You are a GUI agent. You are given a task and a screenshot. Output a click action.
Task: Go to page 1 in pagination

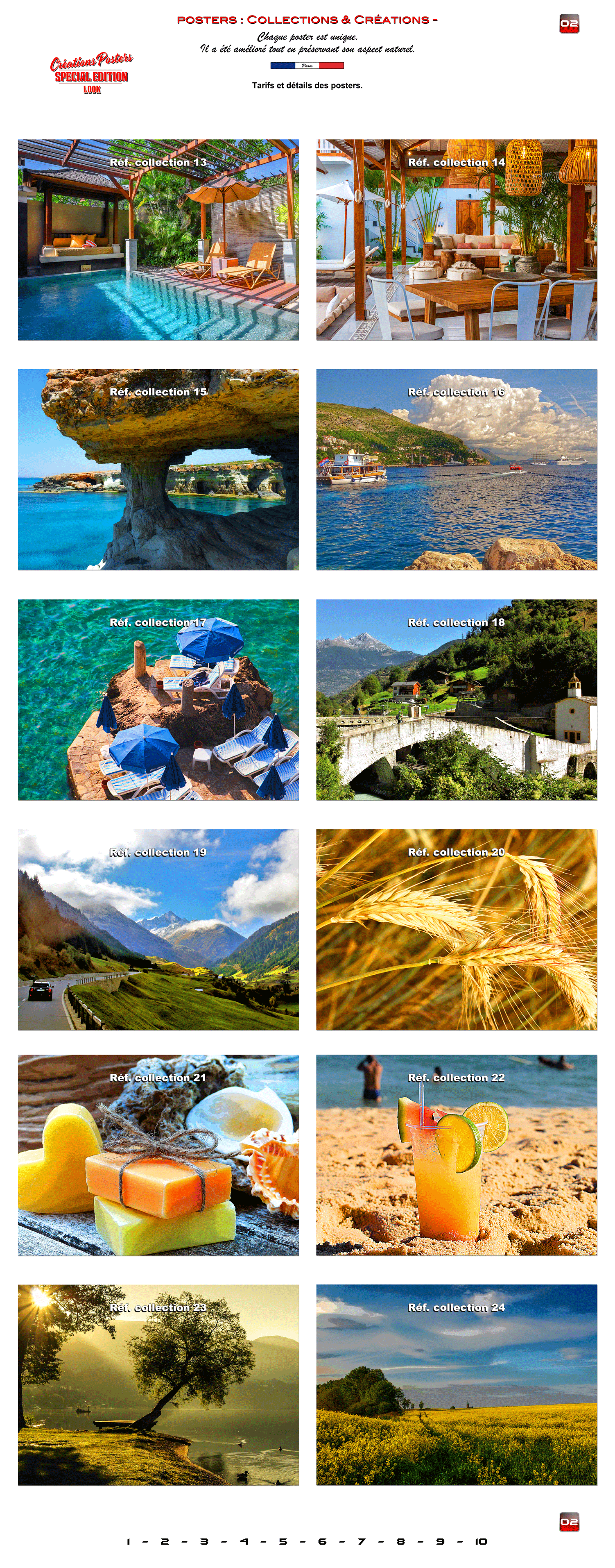click(x=128, y=1541)
